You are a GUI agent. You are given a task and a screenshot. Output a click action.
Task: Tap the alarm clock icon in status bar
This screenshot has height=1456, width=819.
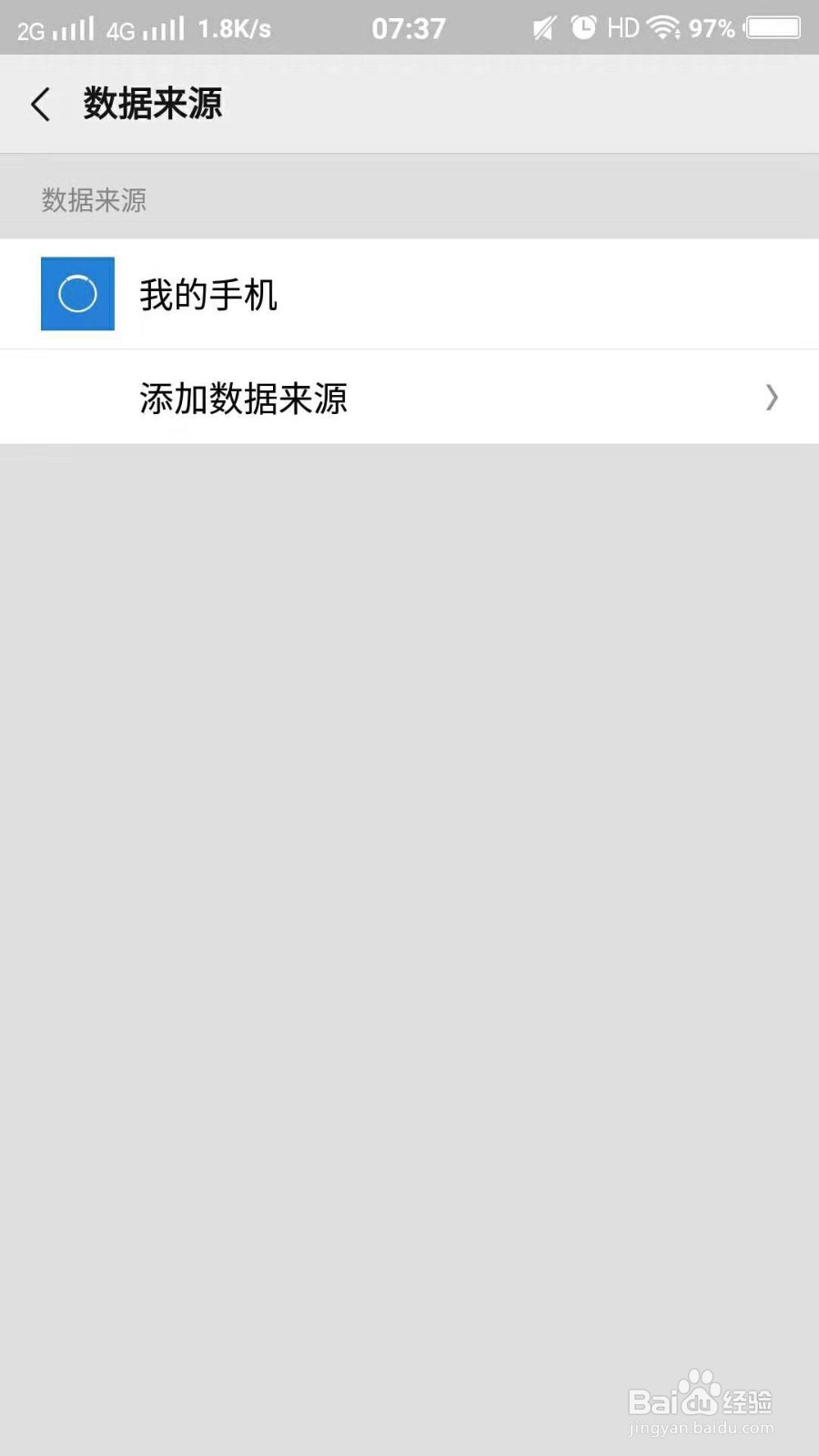point(582,27)
